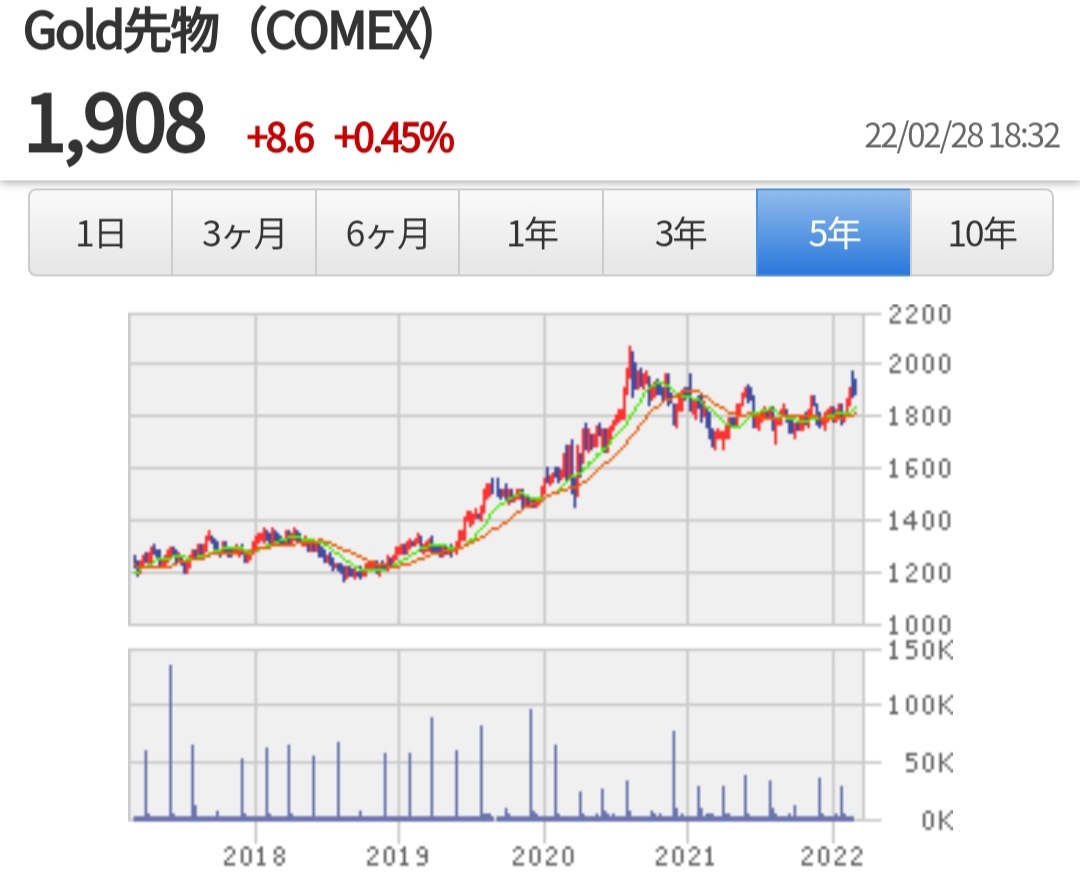
Task: View the 3年 price chart
Action: pos(680,233)
